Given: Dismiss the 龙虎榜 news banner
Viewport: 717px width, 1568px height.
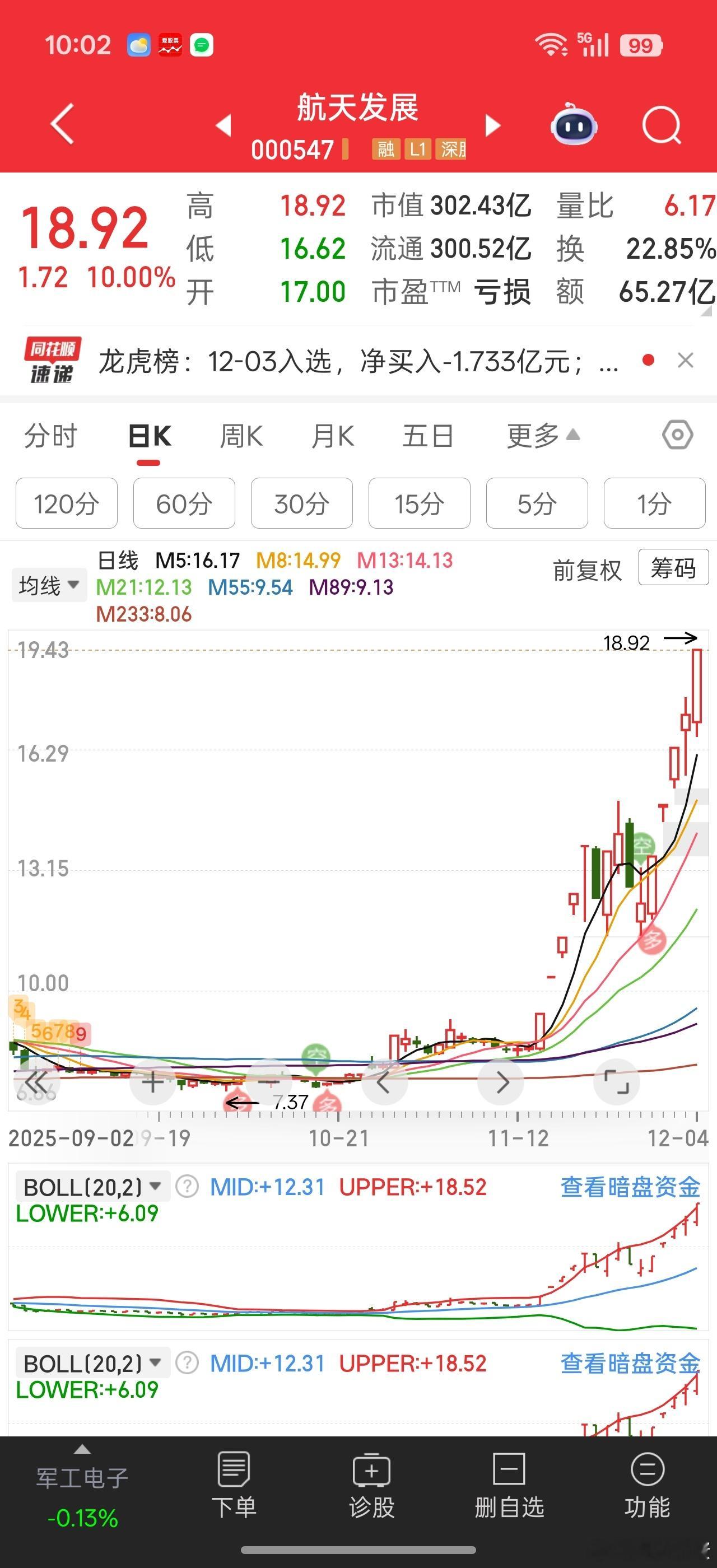Looking at the screenshot, I should (x=686, y=360).
